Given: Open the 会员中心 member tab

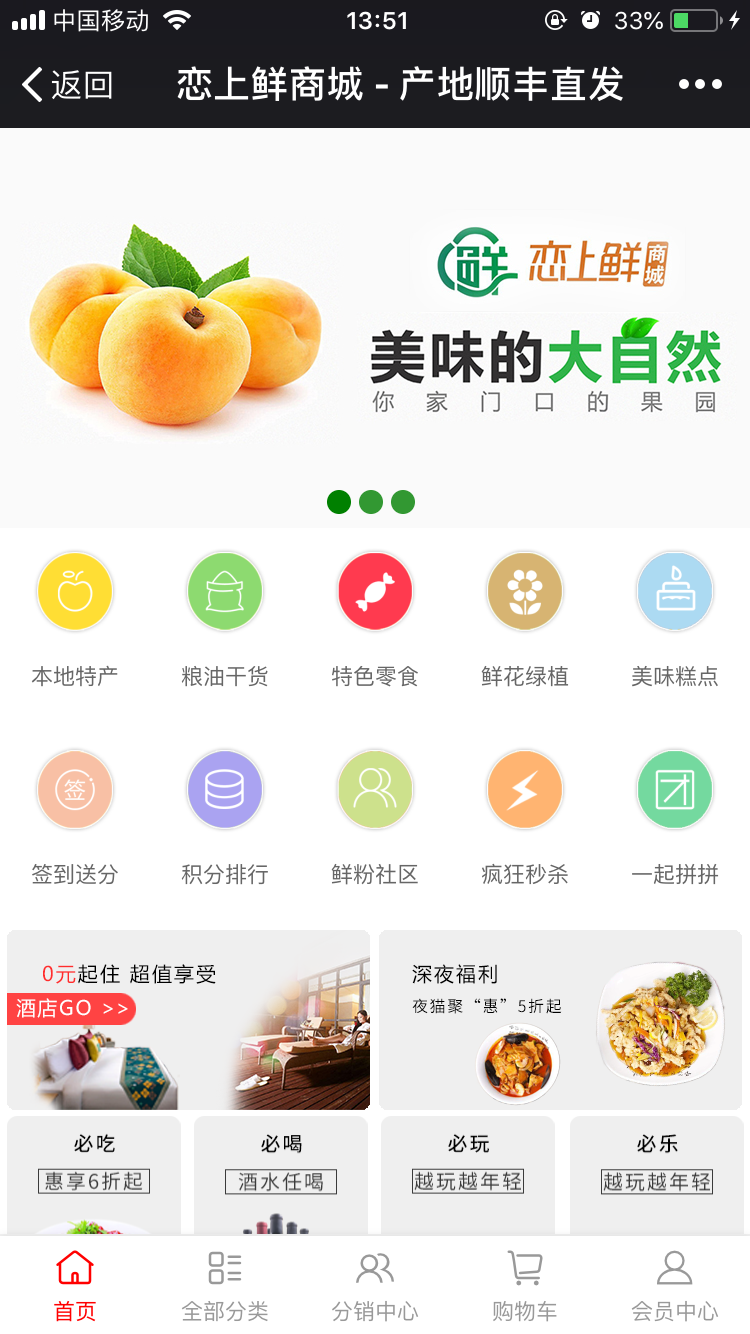Looking at the screenshot, I should (675, 1285).
